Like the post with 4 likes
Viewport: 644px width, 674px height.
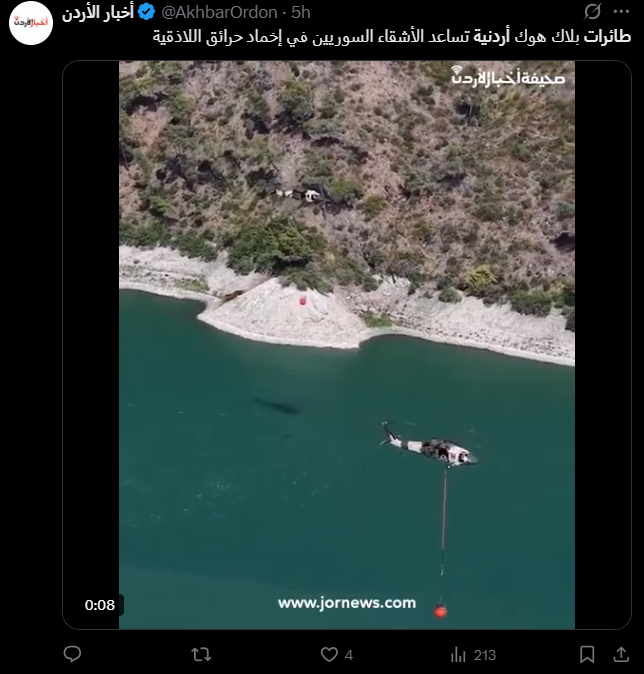click(330, 654)
